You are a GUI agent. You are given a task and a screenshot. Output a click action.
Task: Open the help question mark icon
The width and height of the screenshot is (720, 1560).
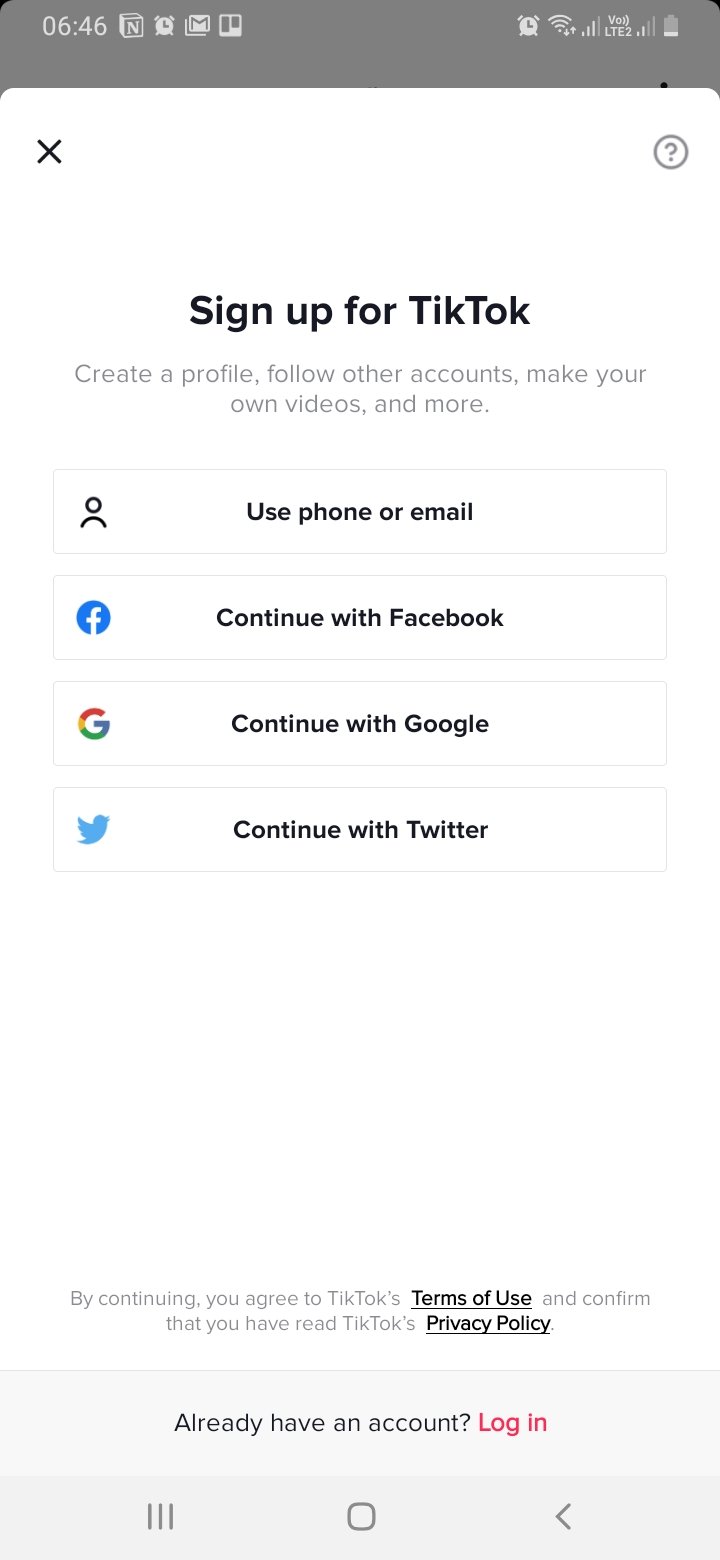click(x=670, y=152)
